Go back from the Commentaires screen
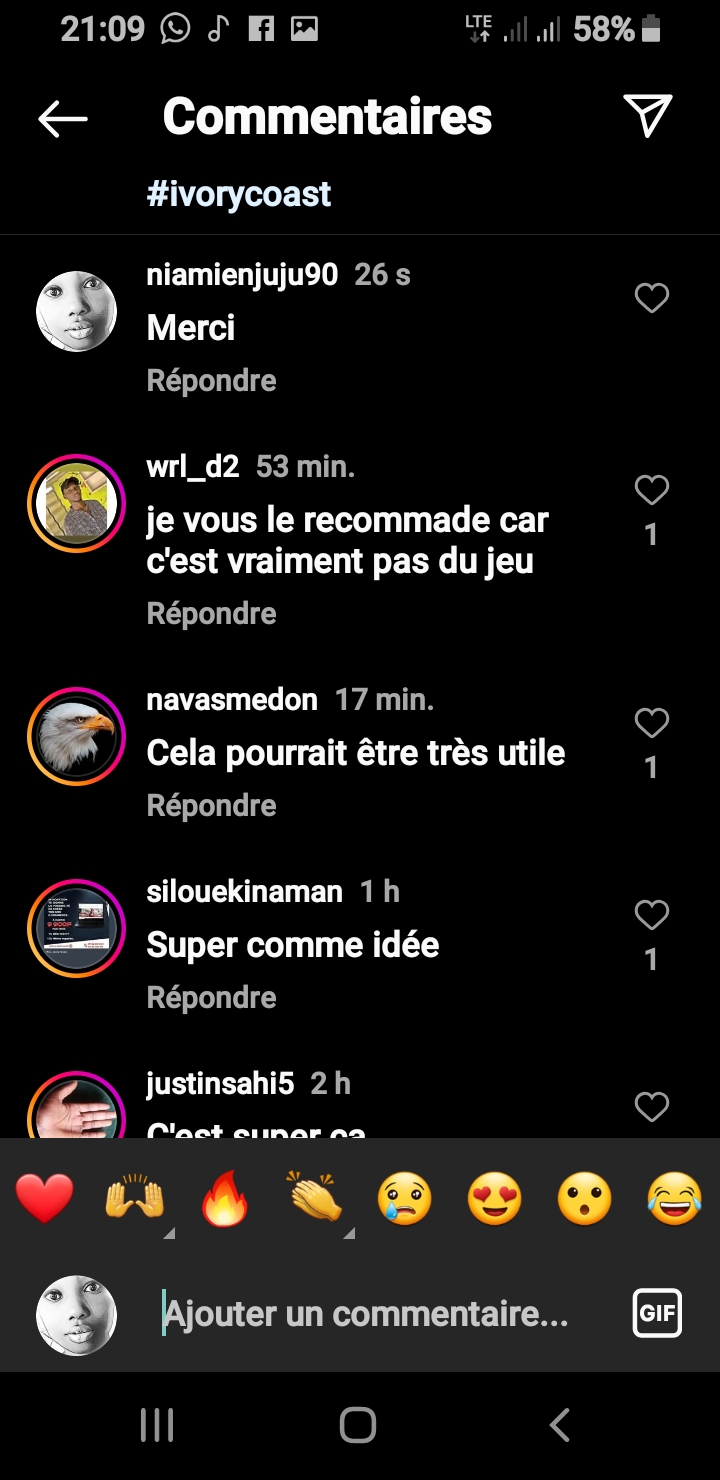 63,118
